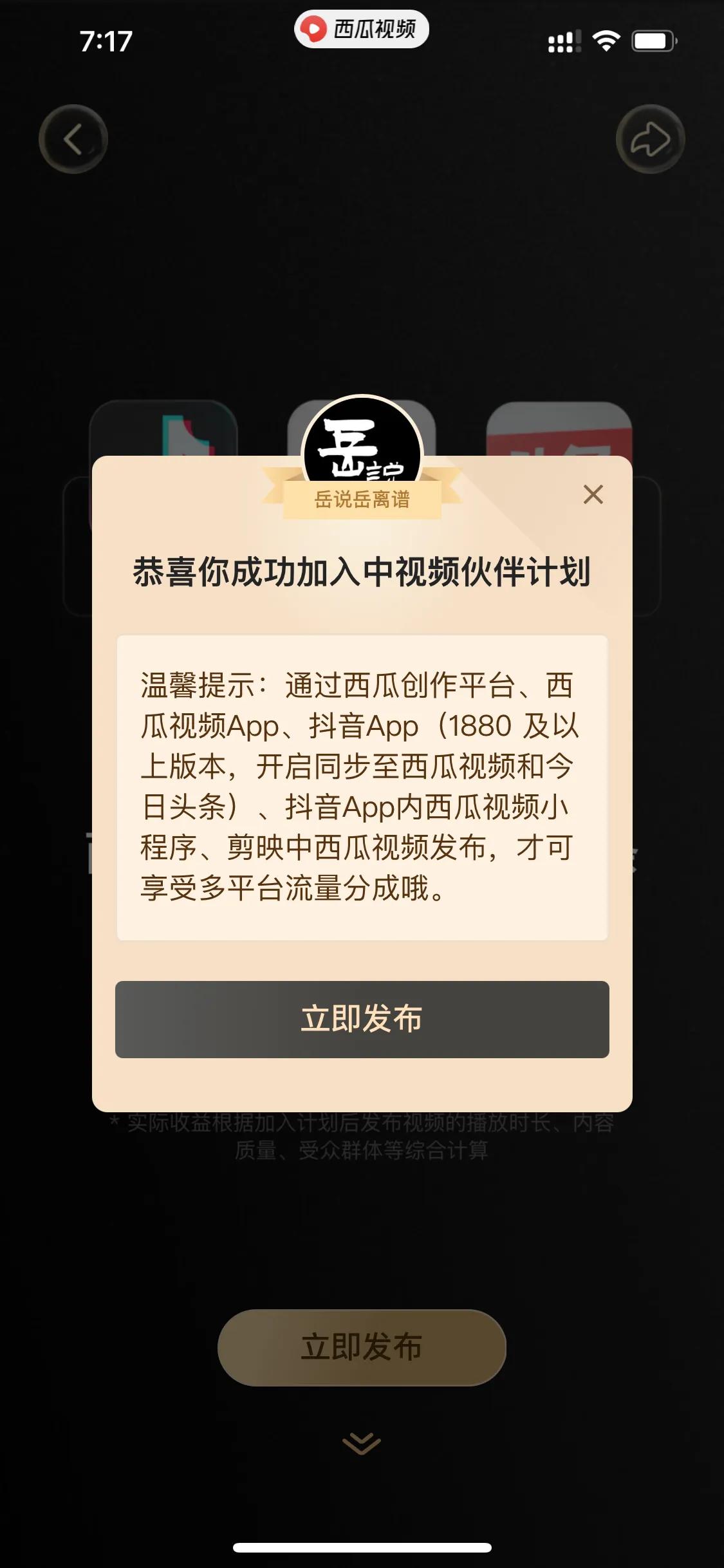Expand more content via the double-chevron arrow

pyautogui.click(x=362, y=1443)
